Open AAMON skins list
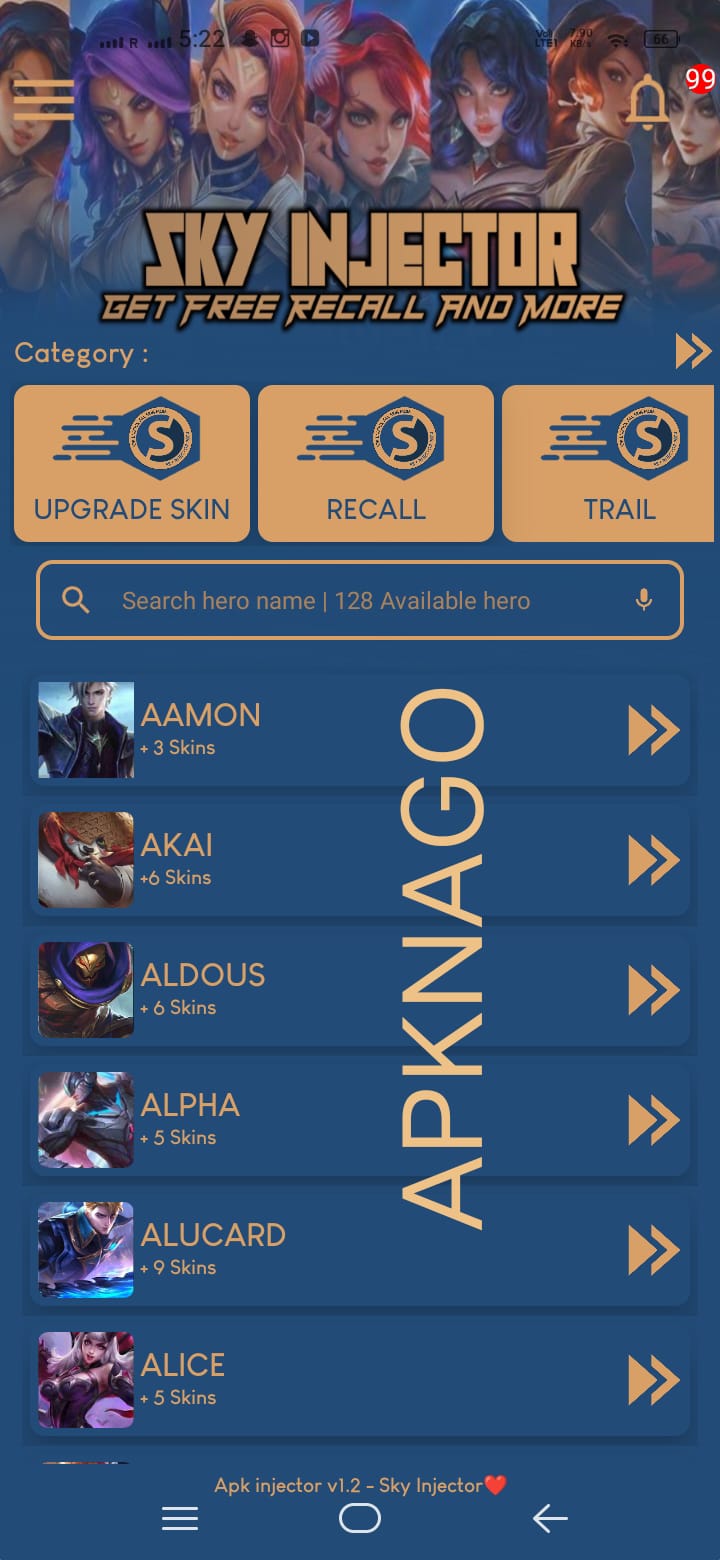This screenshot has height=1560, width=720. click(360, 730)
